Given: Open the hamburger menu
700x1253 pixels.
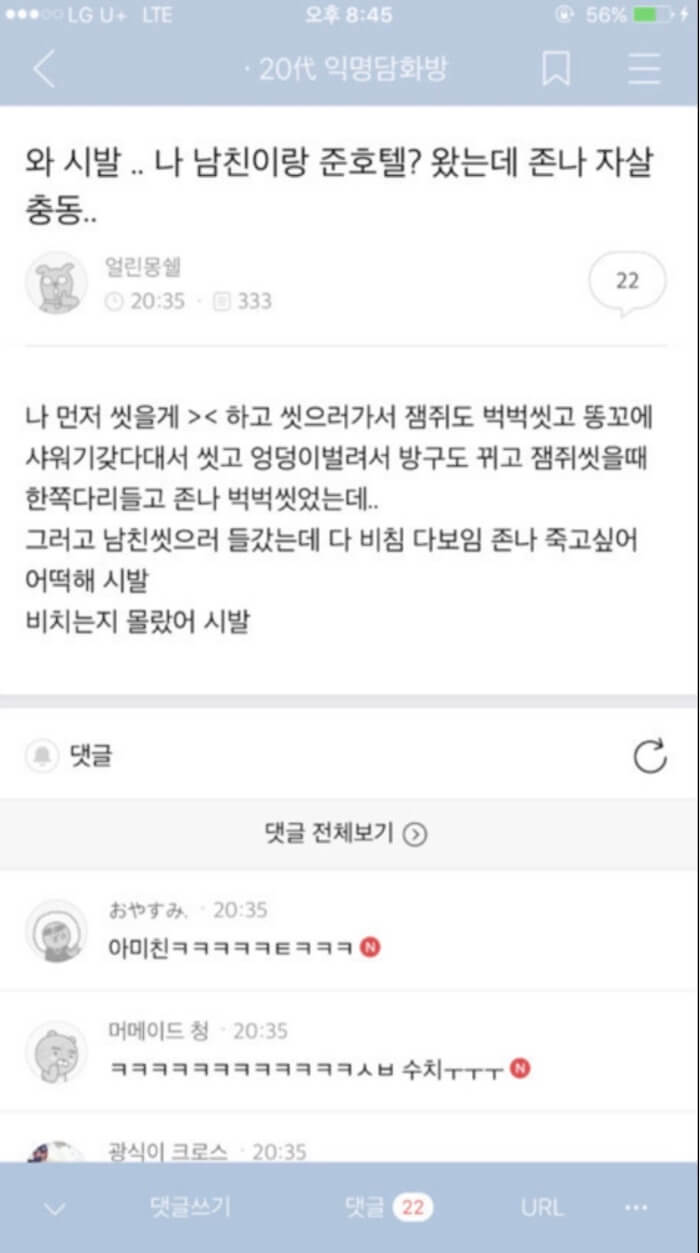Looking at the screenshot, I should coord(643,69).
